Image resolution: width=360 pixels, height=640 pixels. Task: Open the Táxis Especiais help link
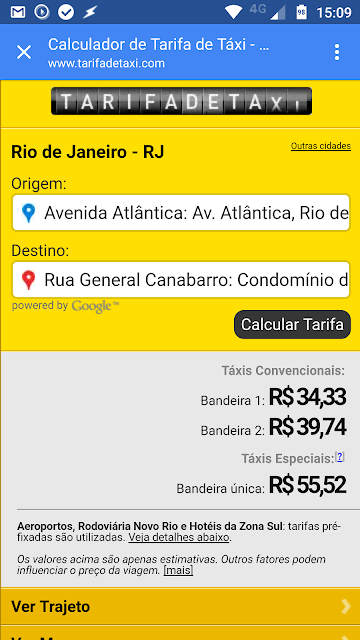pyautogui.click(x=340, y=457)
